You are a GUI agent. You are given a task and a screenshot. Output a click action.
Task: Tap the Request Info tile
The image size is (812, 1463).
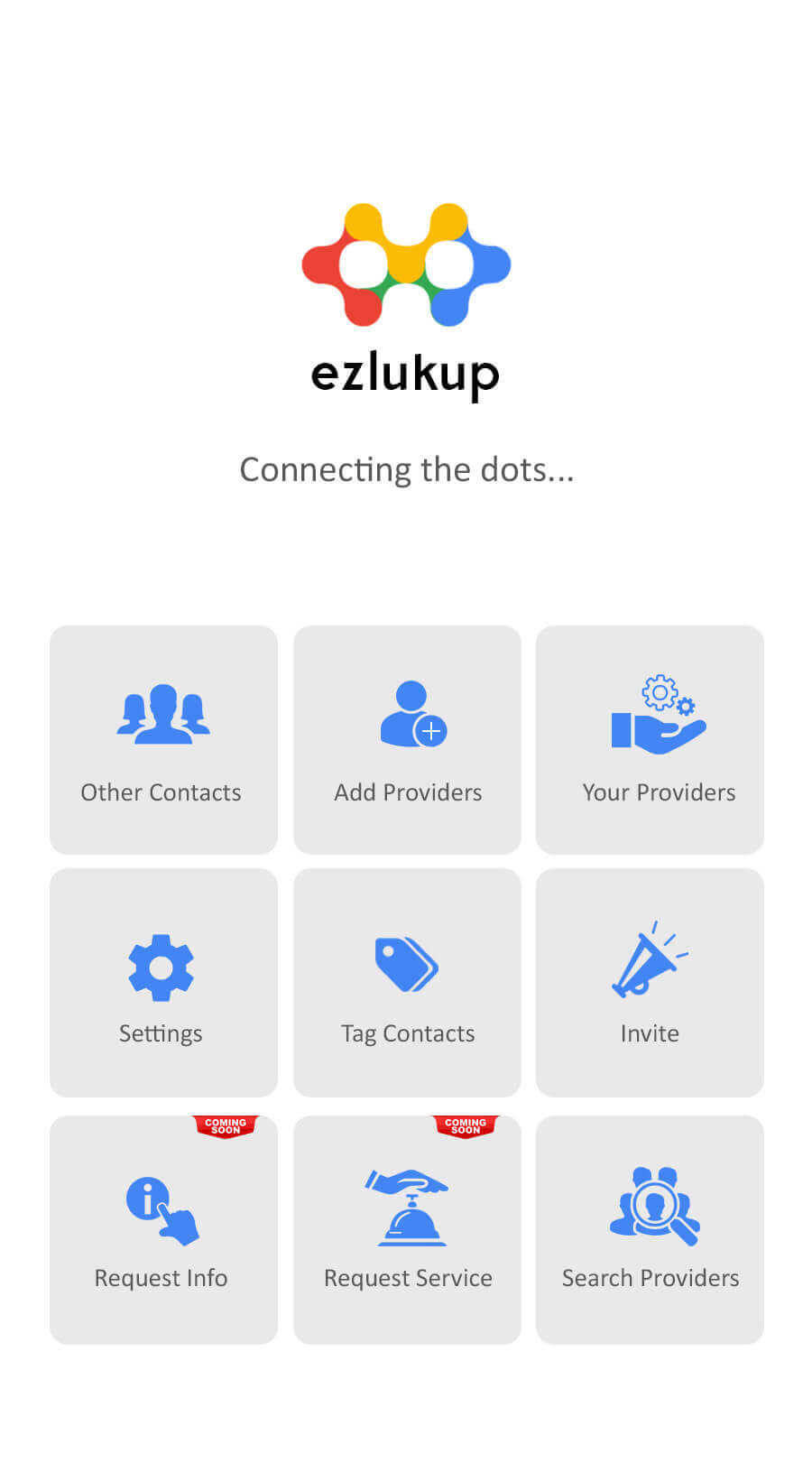pyautogui.click(x=163, y=1229)
